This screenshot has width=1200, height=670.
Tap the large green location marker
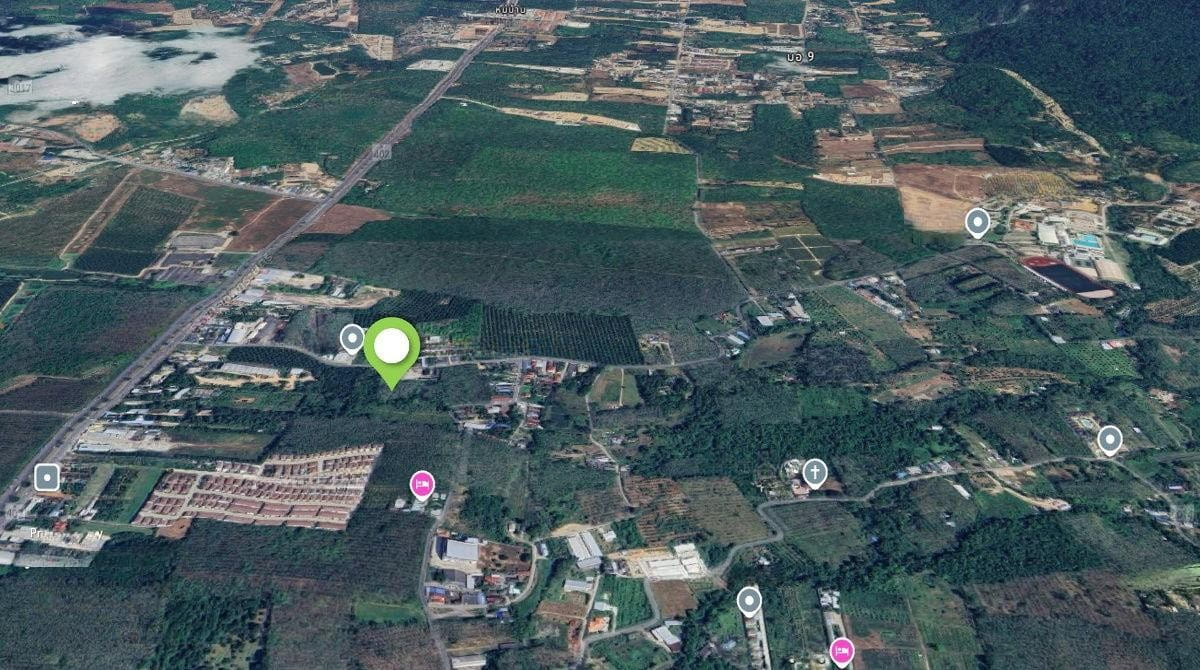(x=392, y=347)
